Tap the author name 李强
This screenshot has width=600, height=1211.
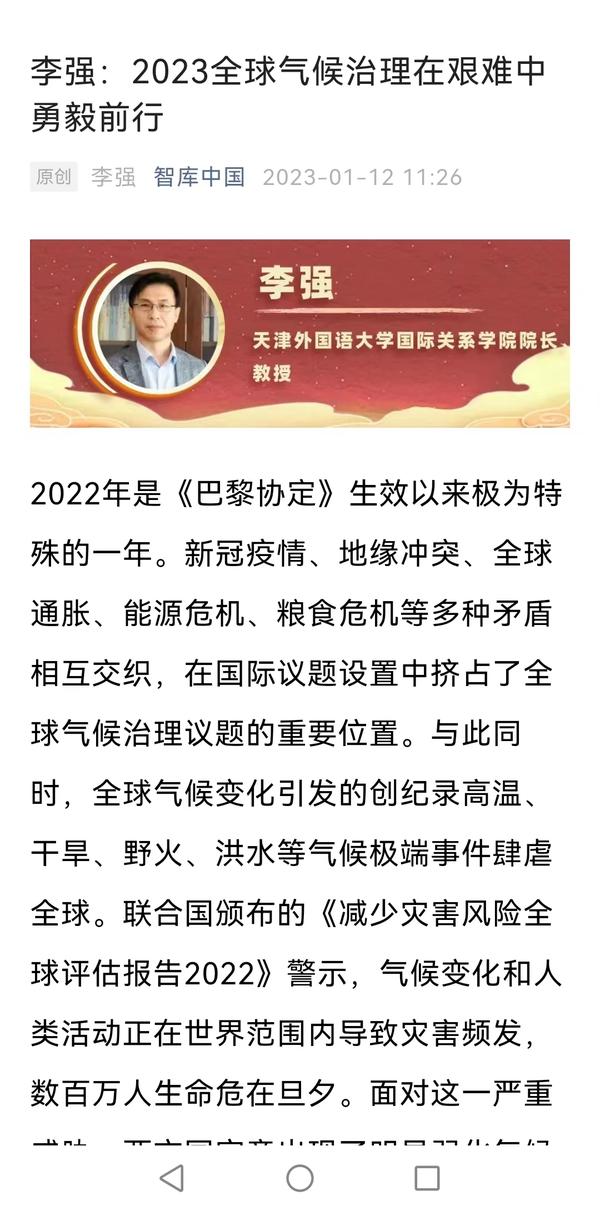tap(113, 177)
